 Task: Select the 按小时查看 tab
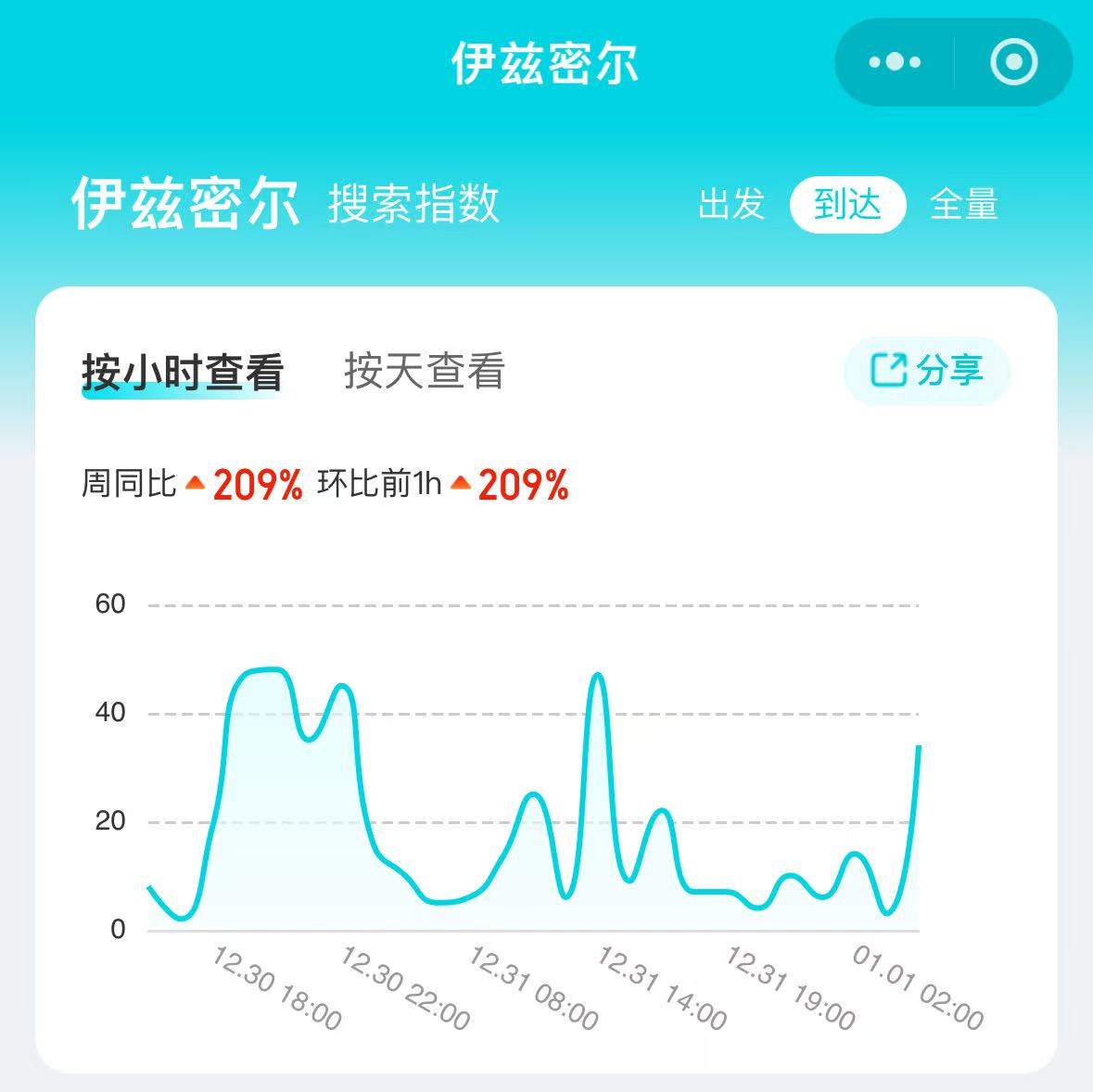[x=183, y=372]
